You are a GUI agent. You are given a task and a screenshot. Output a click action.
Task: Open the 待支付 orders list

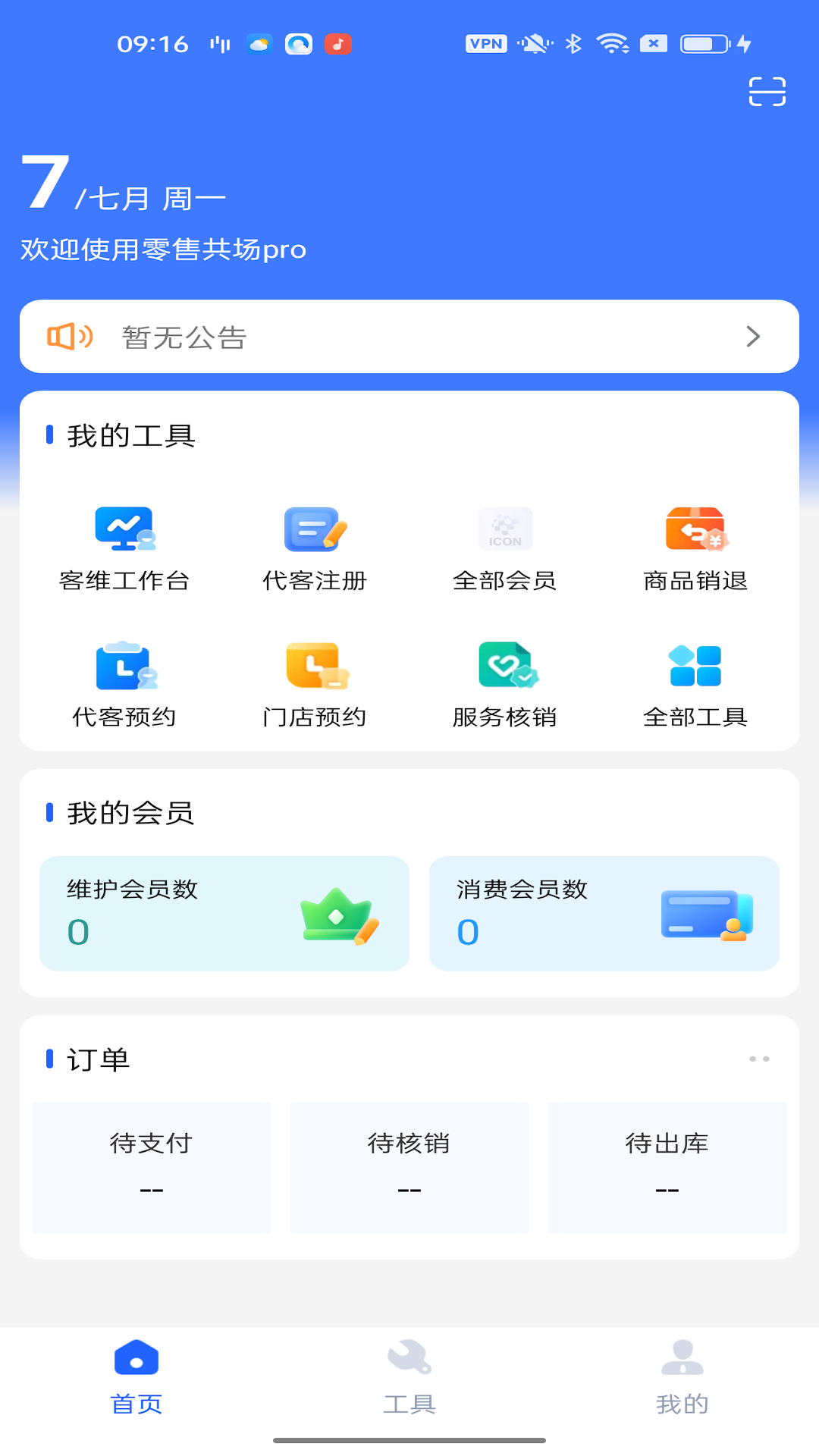[x=151, y=1167]
